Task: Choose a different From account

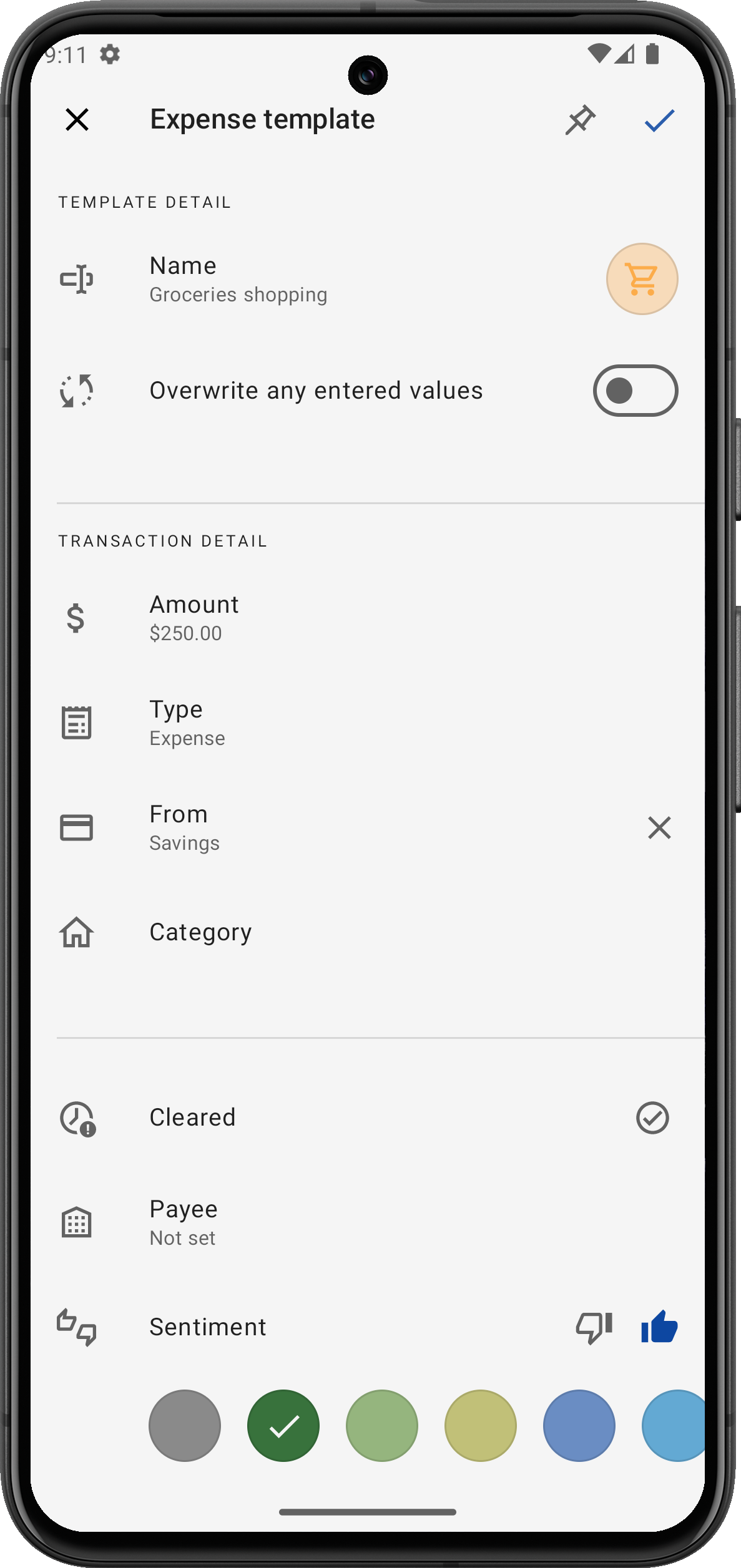Action: click(x=184, y=827)
